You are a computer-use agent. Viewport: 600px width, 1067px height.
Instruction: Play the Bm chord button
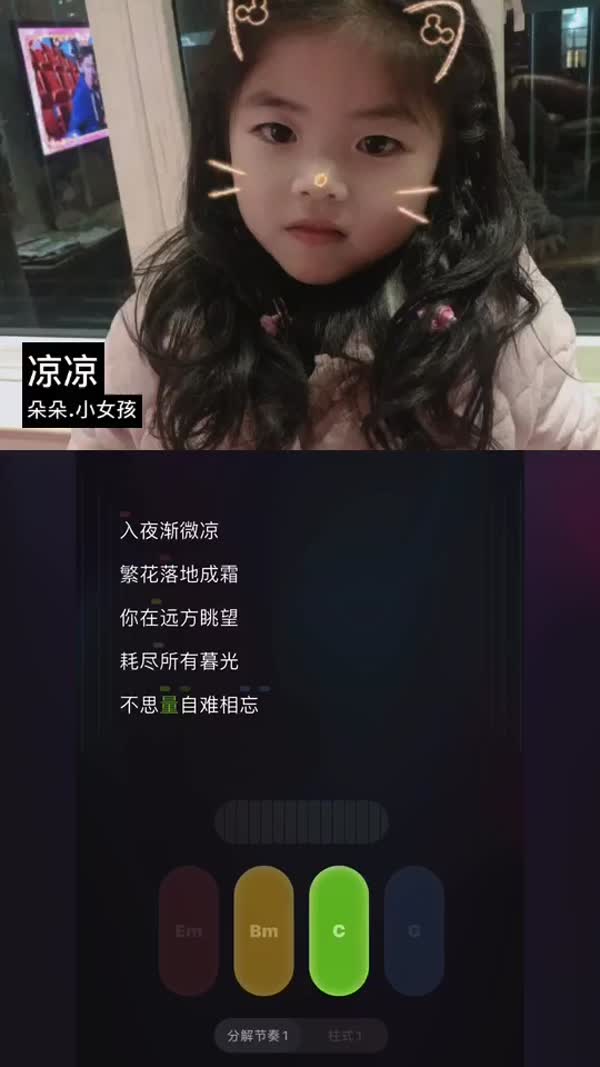264,931
